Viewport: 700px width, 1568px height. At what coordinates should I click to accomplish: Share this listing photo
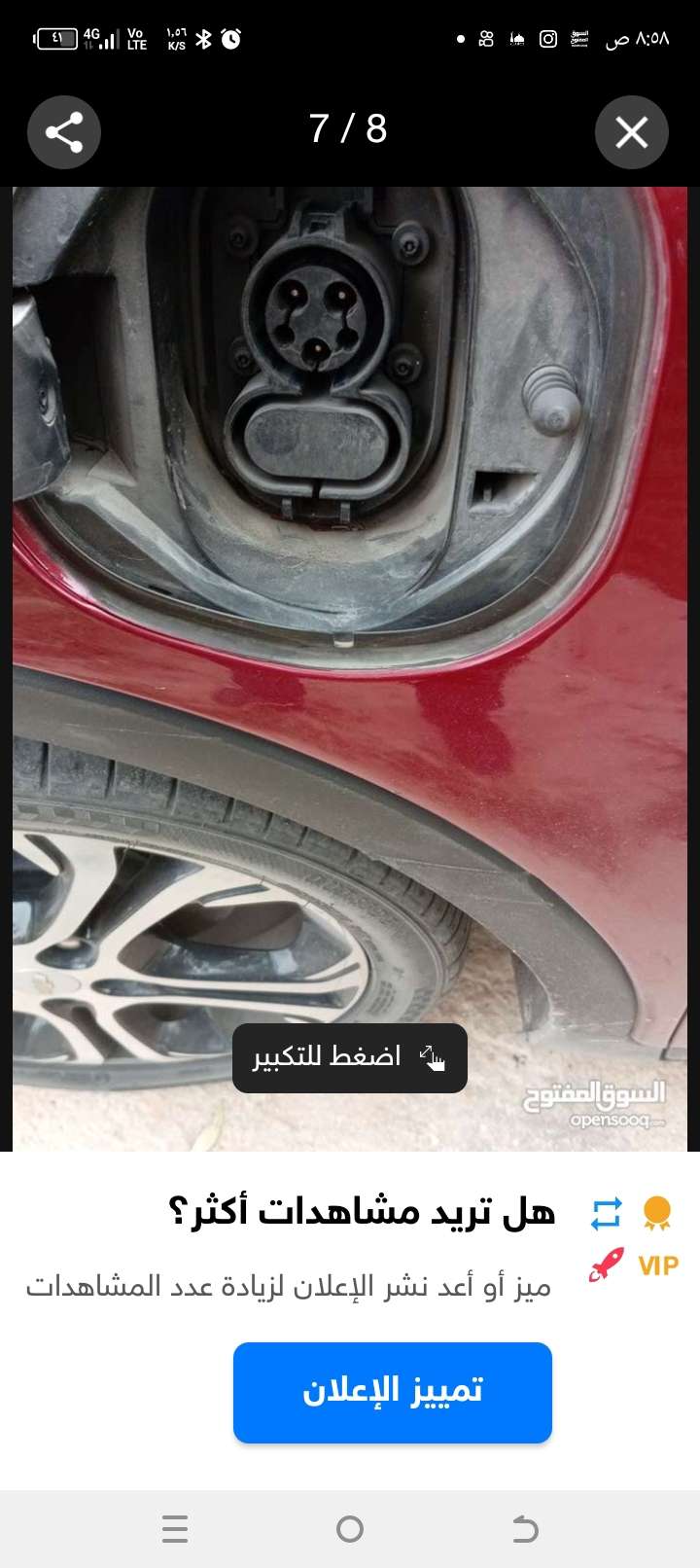64,132
